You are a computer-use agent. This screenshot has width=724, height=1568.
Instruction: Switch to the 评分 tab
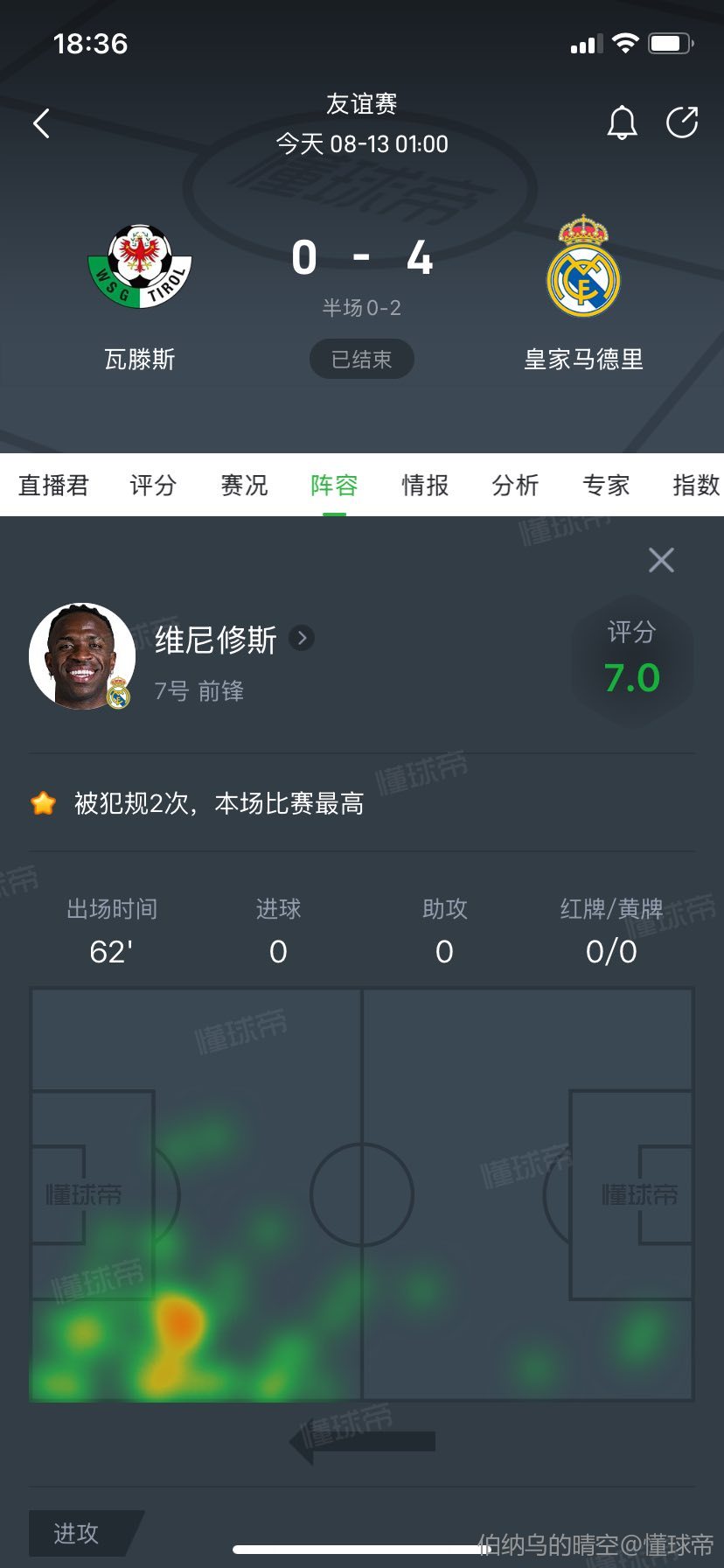coord(153,485)
